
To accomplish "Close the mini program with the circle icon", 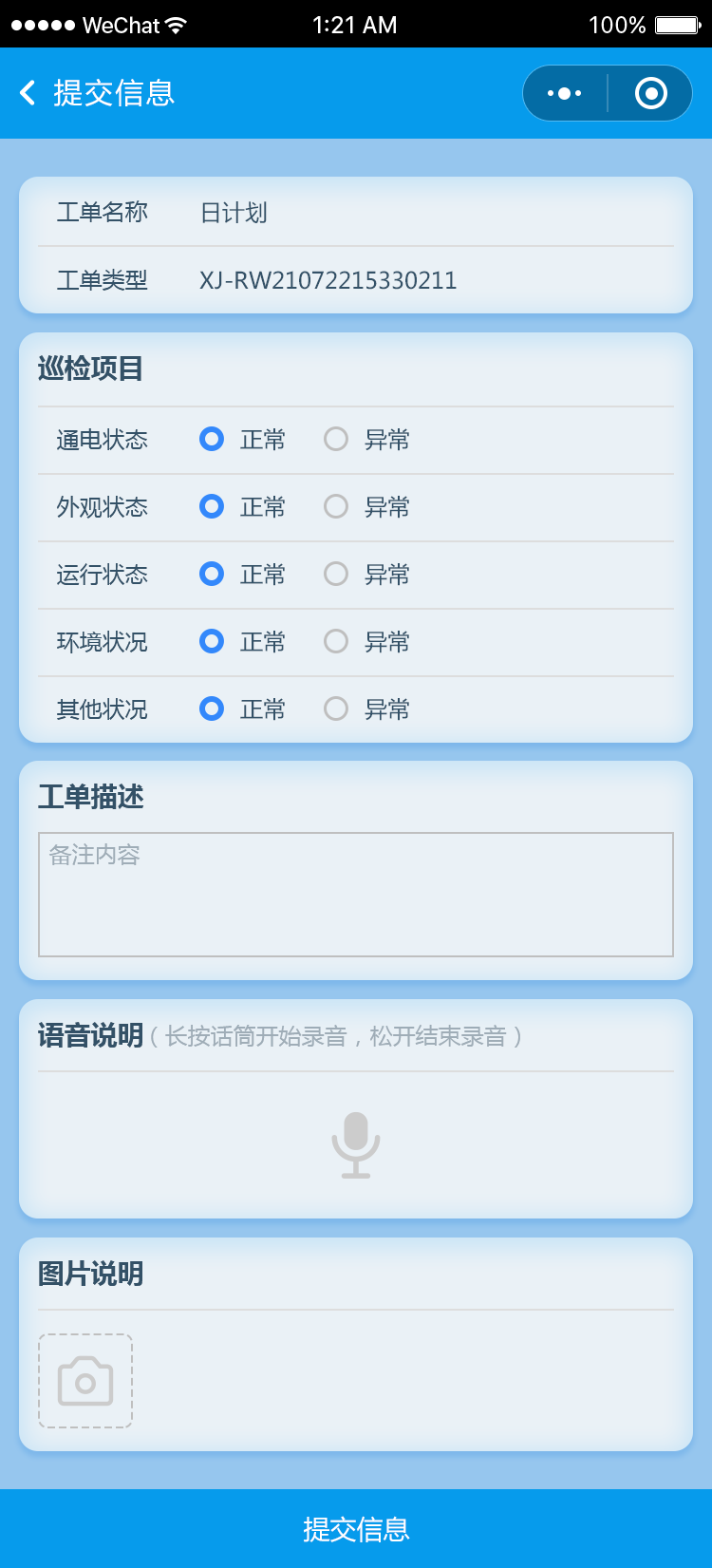I will click(651, 93).
